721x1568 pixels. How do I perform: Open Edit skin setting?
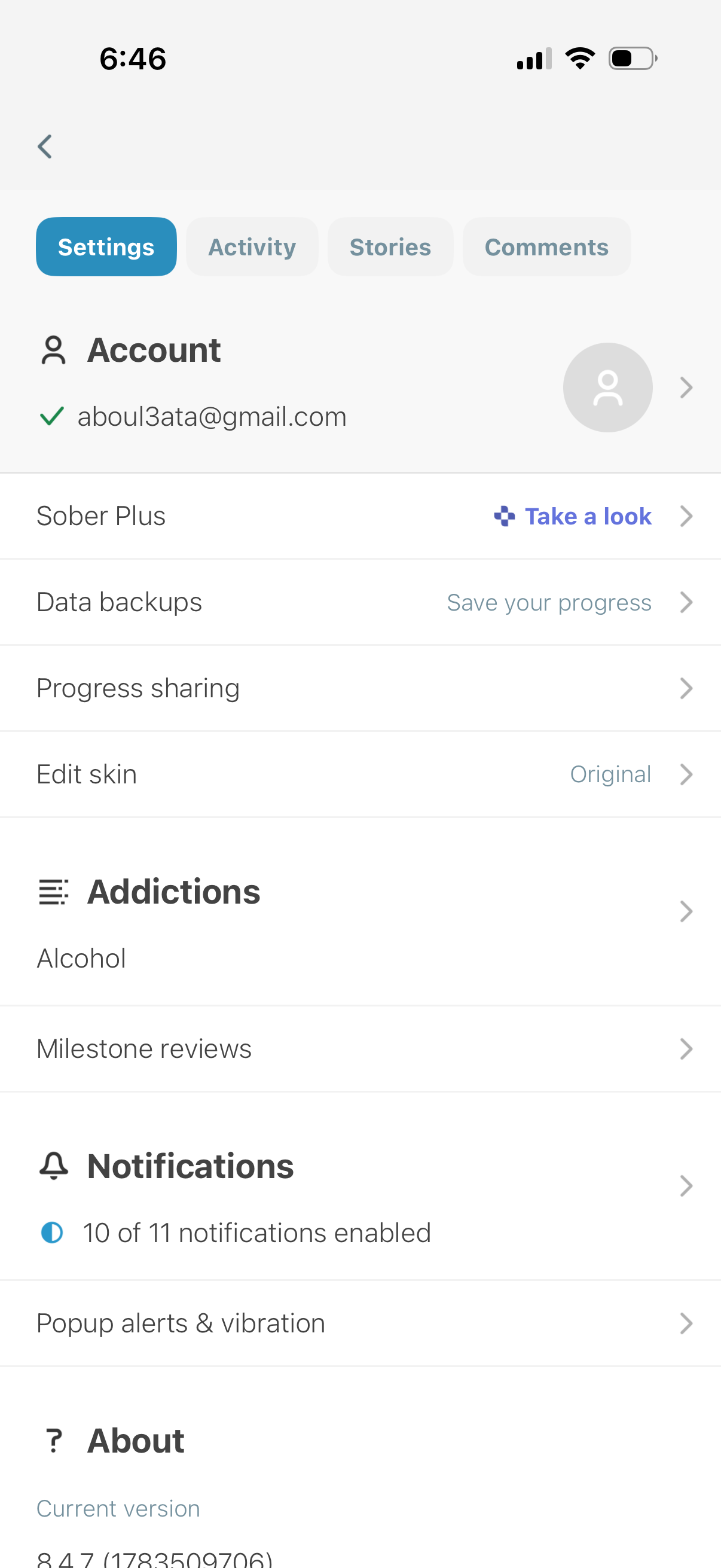click(x=360, y=774)
